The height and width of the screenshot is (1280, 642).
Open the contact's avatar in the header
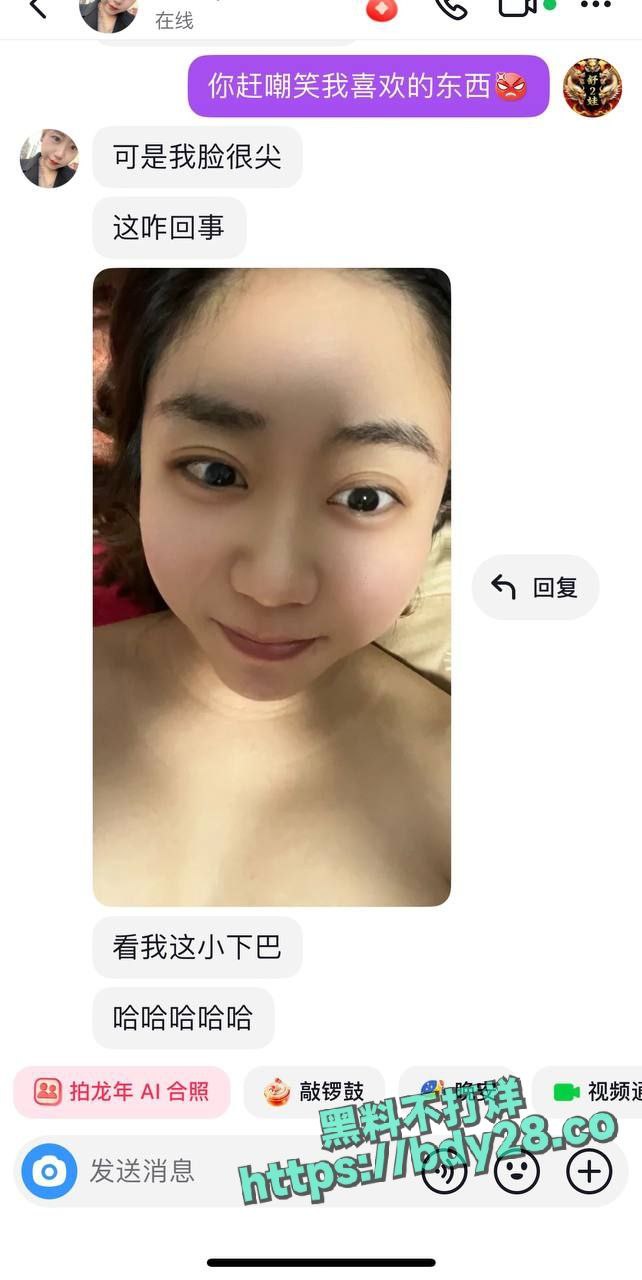[108, 11]
